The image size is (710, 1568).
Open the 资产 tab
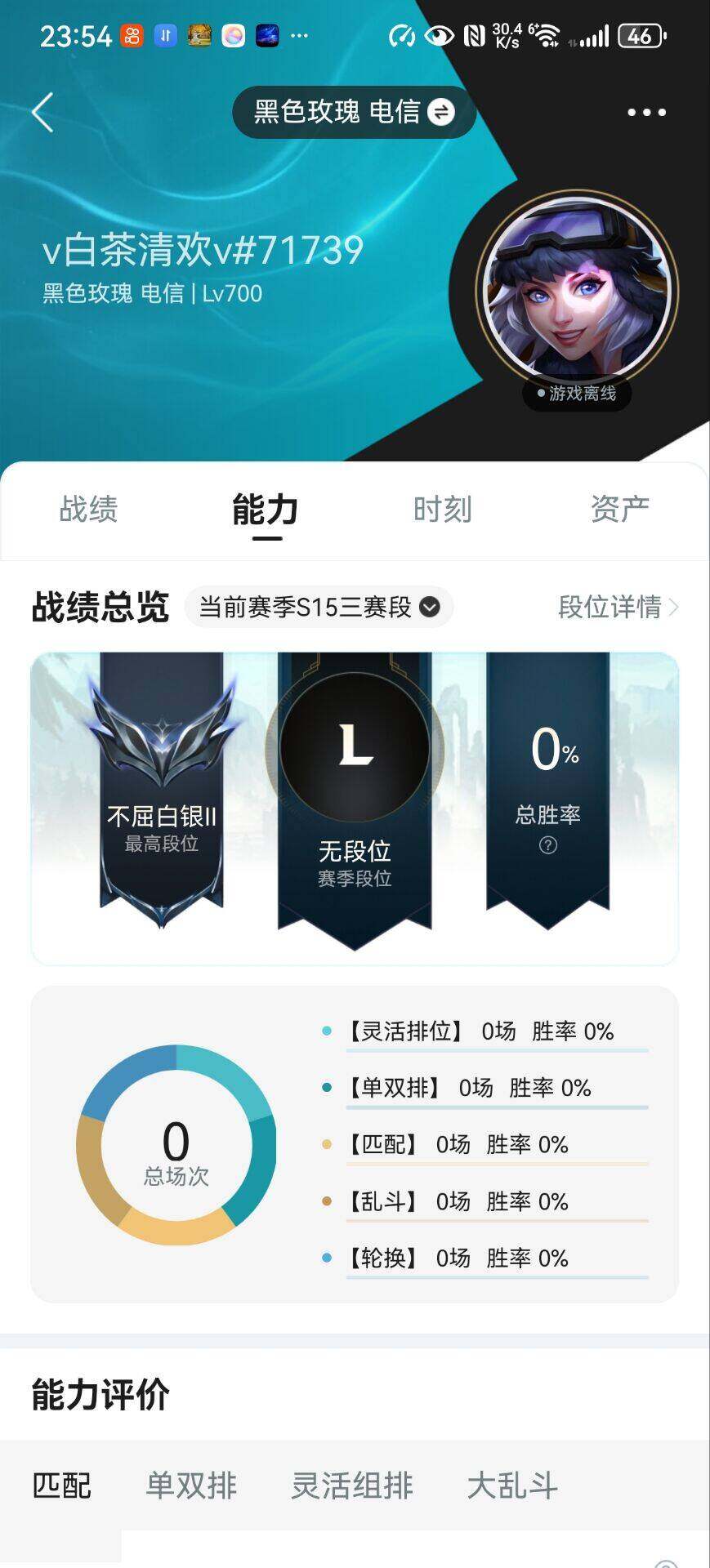coord(619,509)
